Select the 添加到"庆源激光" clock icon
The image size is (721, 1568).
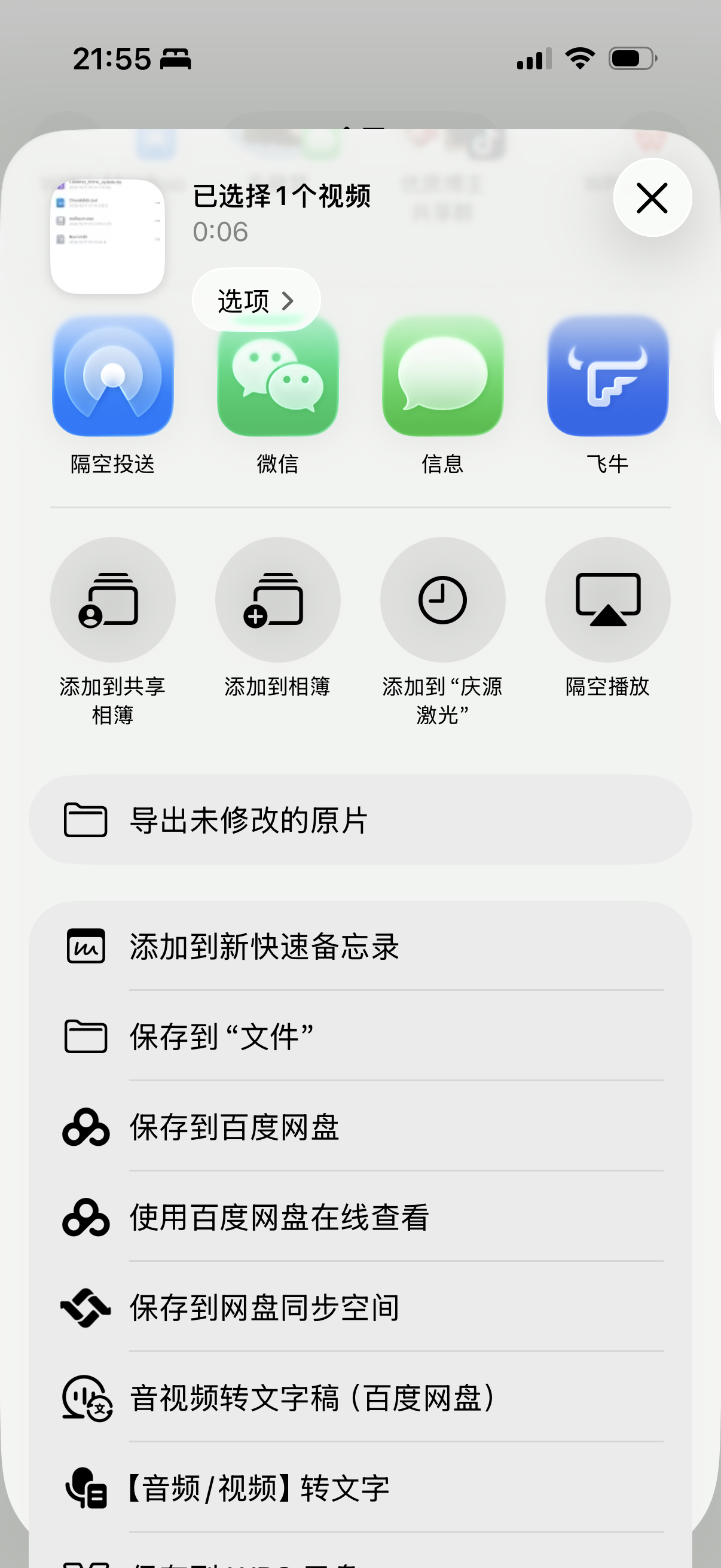click(442, 600)
